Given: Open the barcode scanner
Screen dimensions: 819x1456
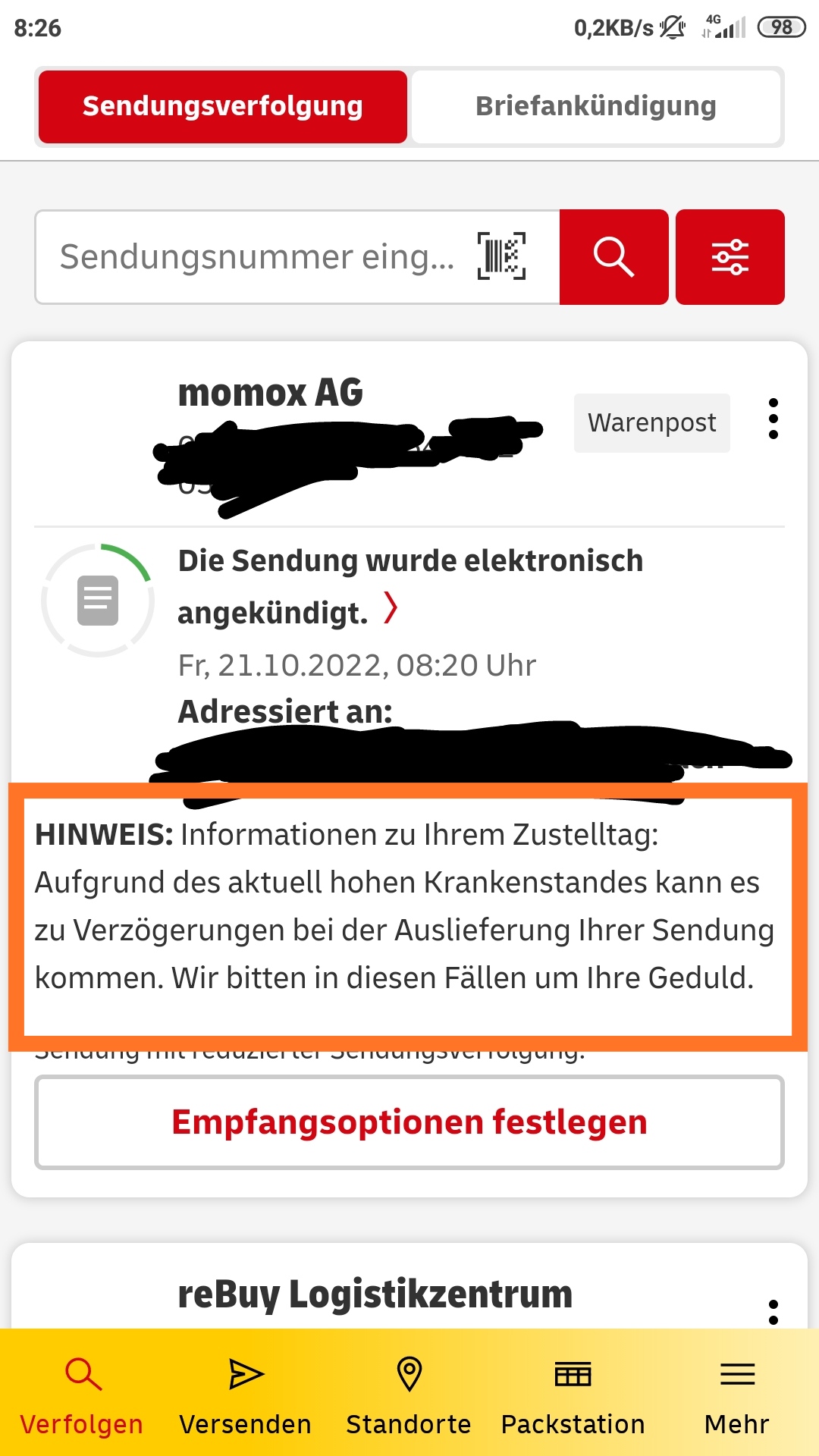Looking at the screenshot, I should 501,256.
